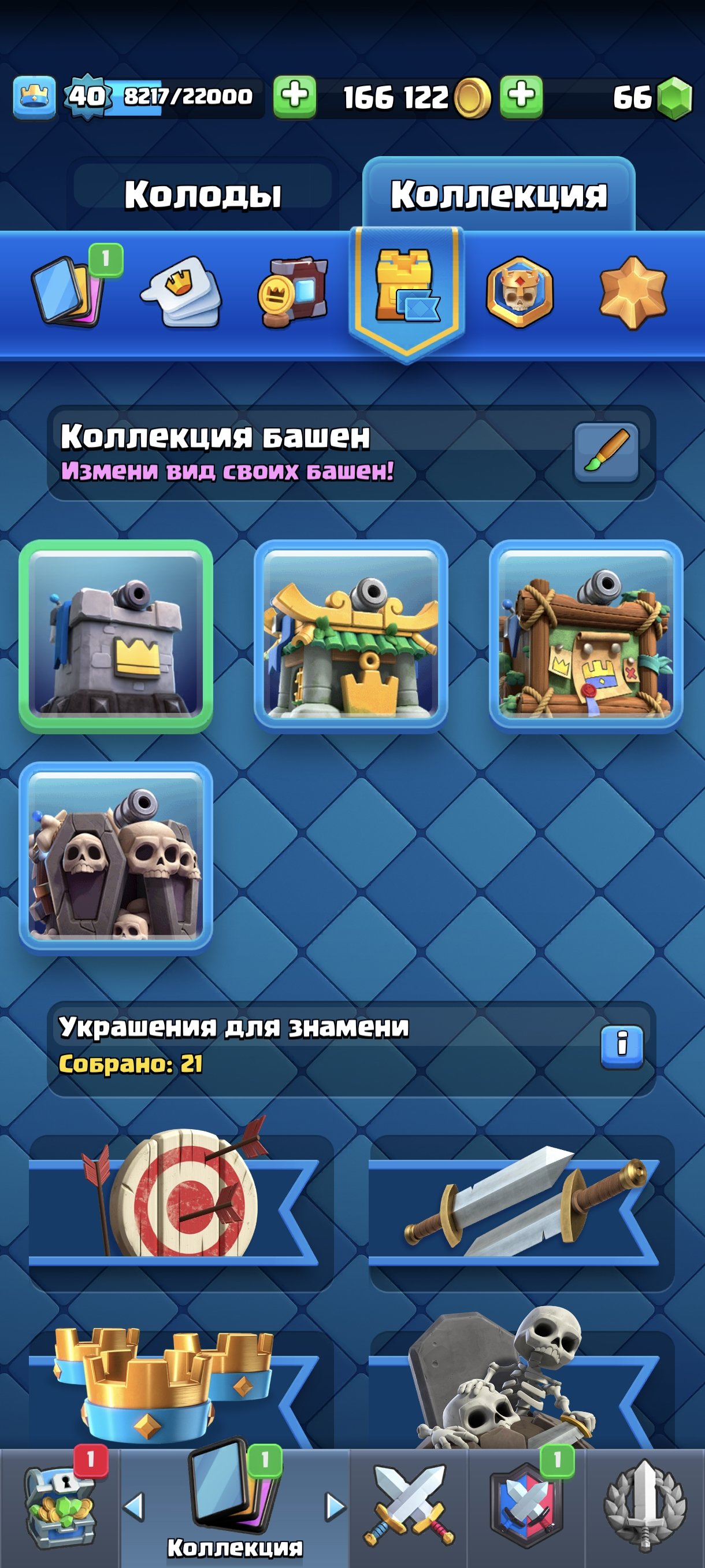Open the player profile crown icon
This screenshot has width=705, height=1568.
[x=34, y=96]
